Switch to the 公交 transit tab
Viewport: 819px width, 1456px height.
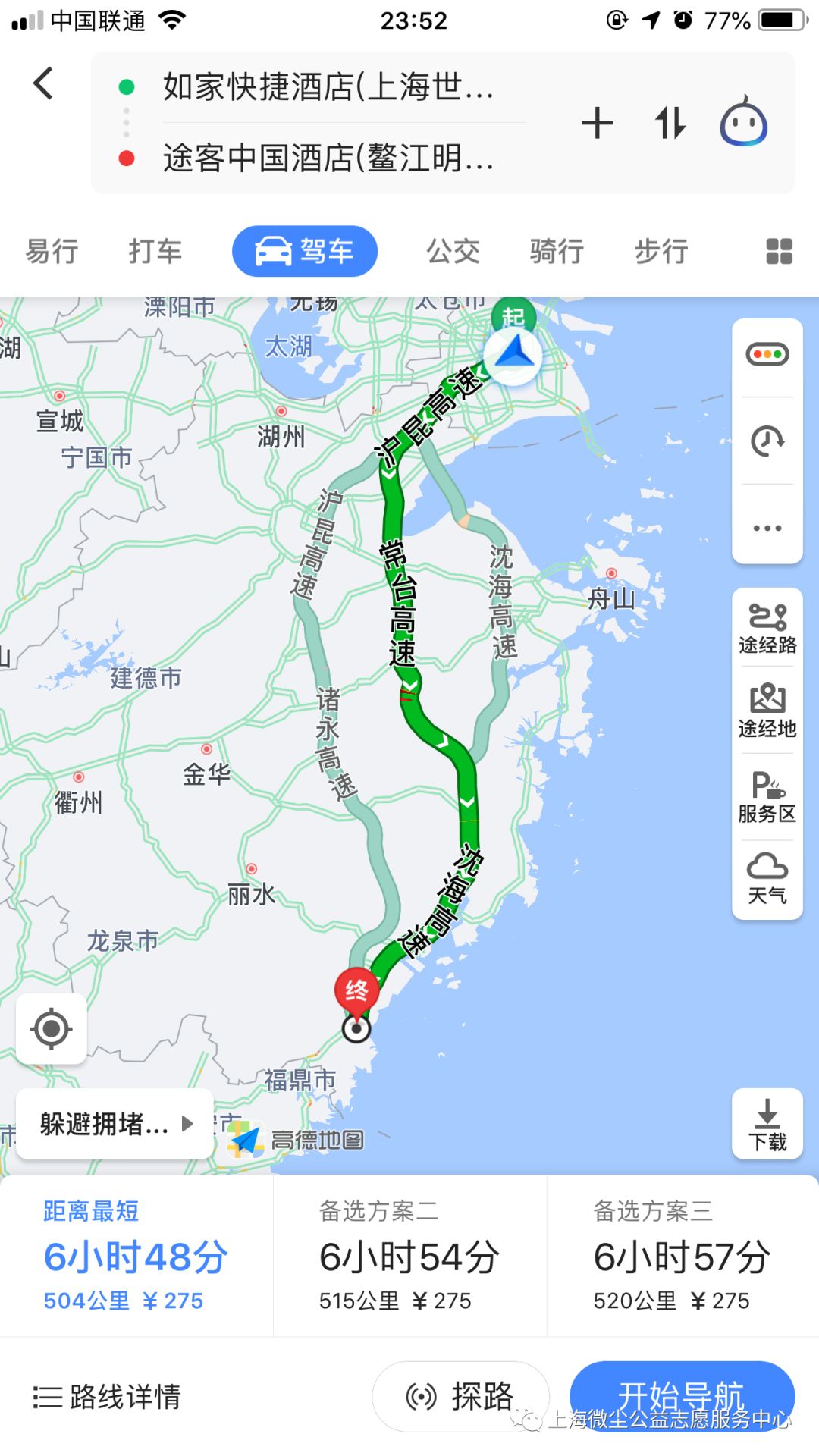(453, 251)
